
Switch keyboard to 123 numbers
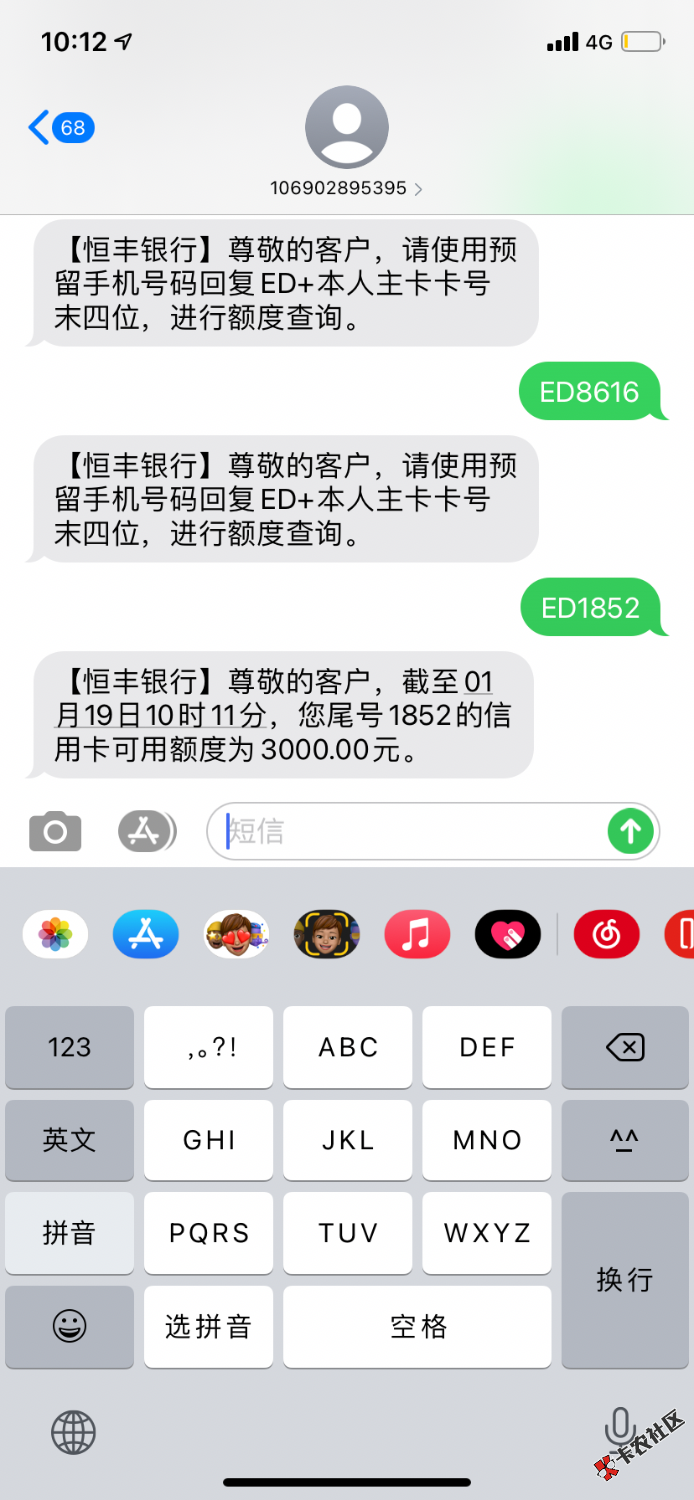pos(69,1047)
